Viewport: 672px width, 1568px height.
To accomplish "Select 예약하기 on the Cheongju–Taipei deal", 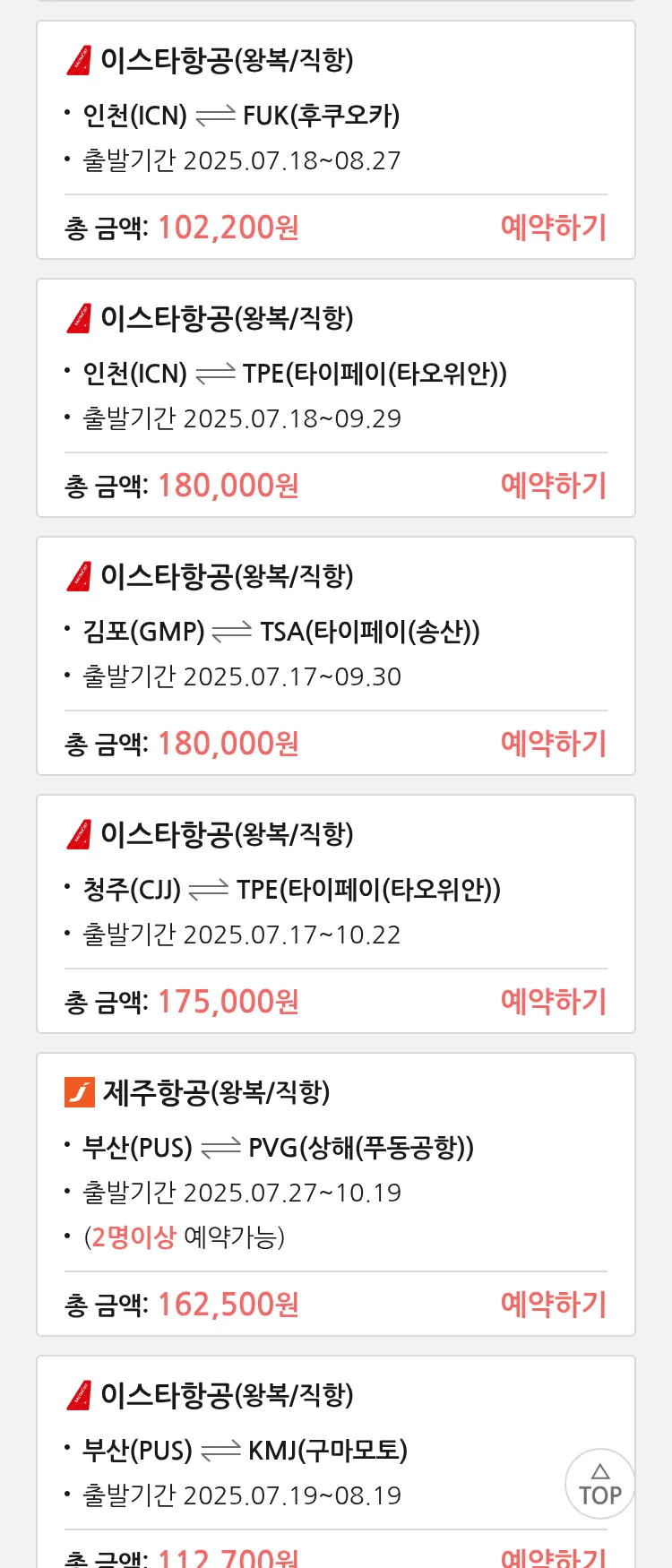I will [553, 1002].
